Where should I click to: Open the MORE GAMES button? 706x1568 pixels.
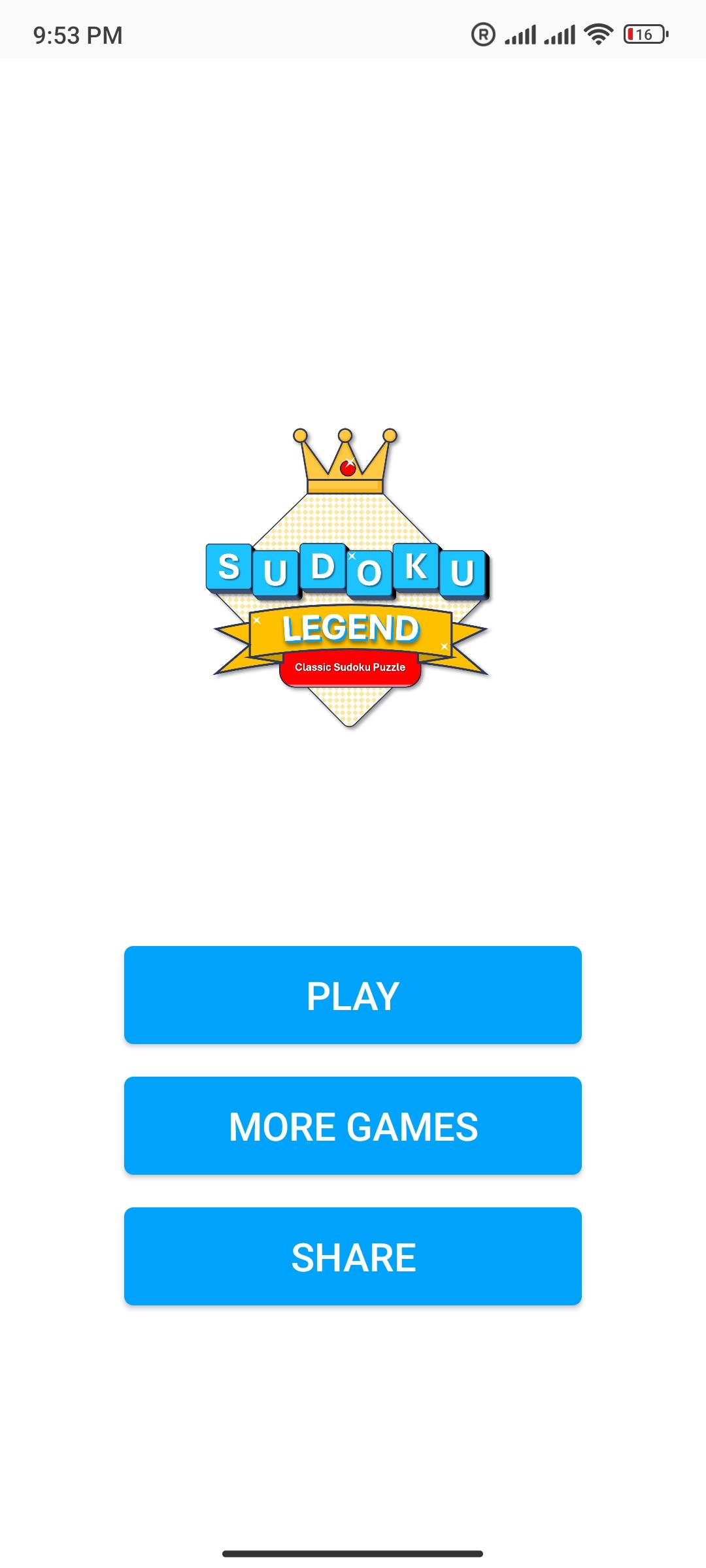(x=353, y=1126)
